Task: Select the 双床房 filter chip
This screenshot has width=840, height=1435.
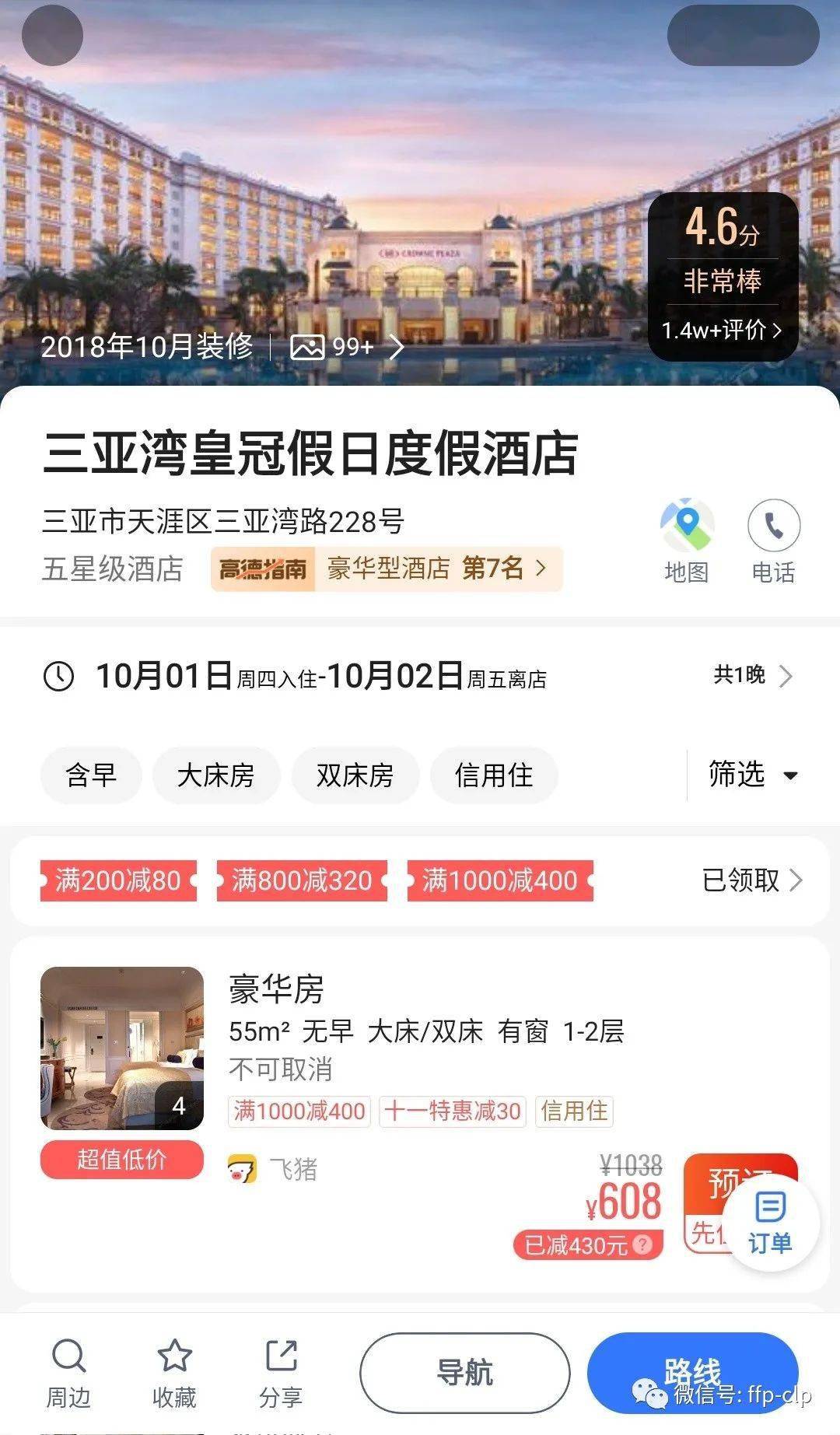Action: click(x=355, y=775)
